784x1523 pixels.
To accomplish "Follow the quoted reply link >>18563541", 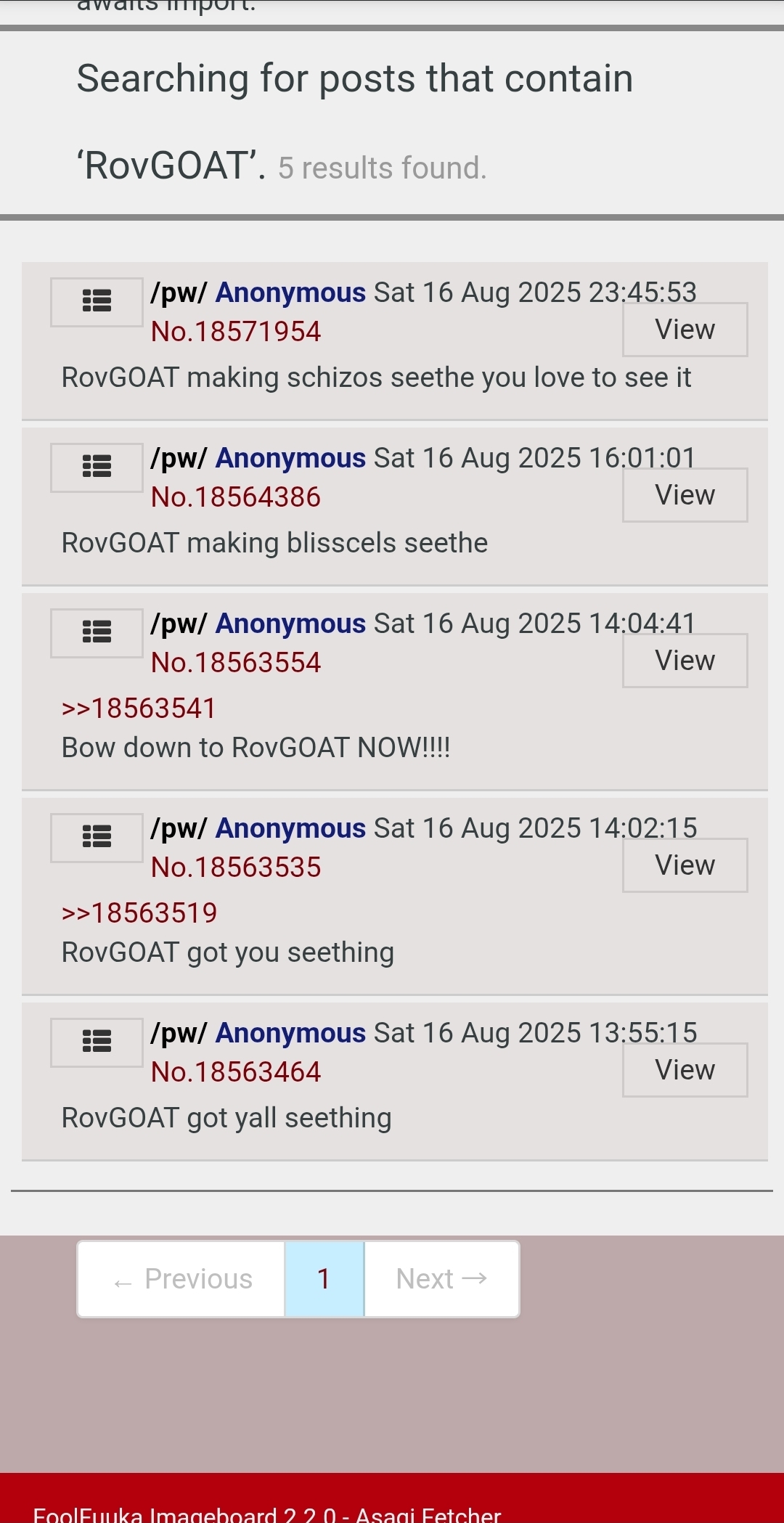I will coord(139,709).
